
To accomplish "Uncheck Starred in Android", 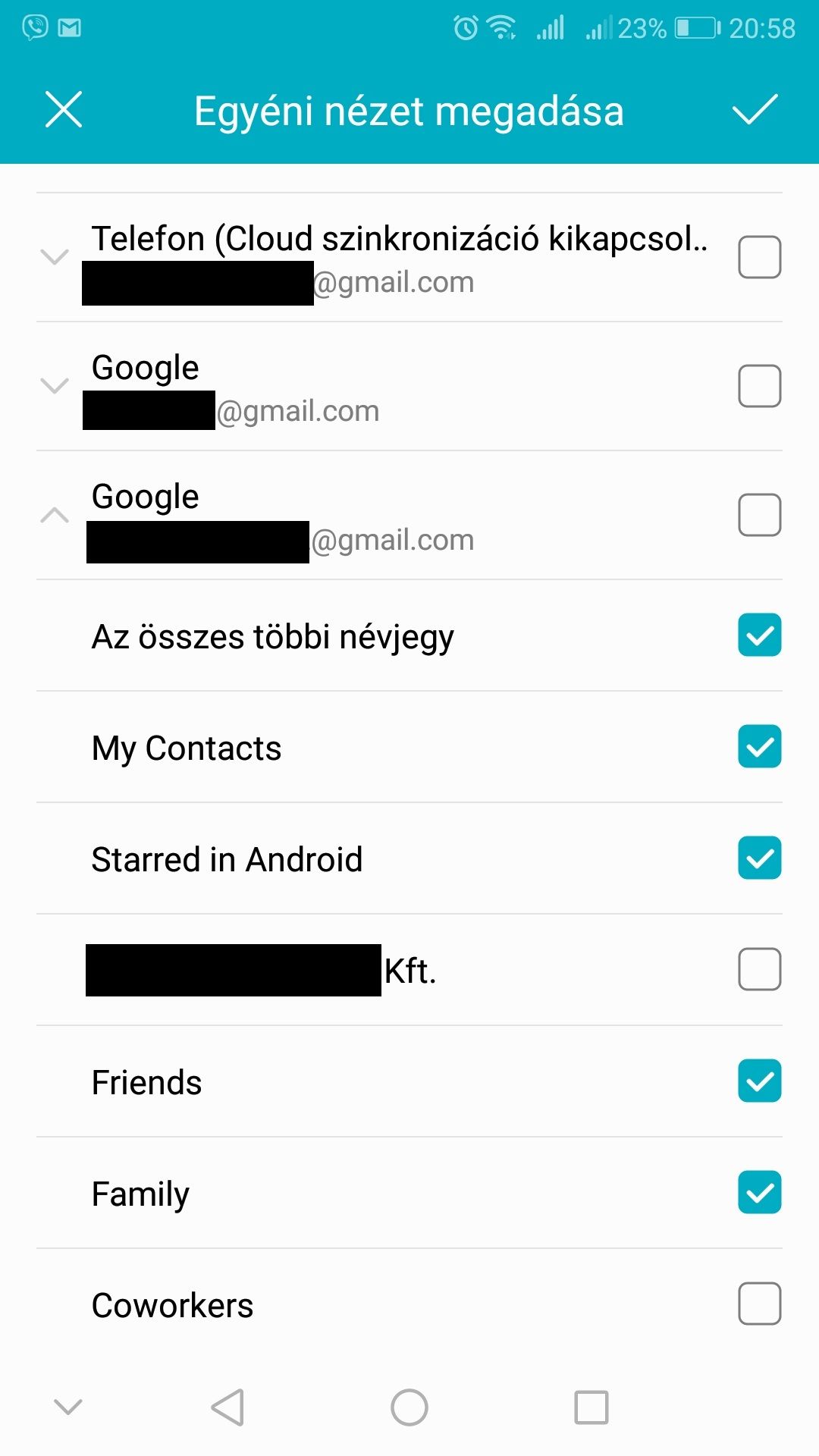I will (x=760, y=858).
